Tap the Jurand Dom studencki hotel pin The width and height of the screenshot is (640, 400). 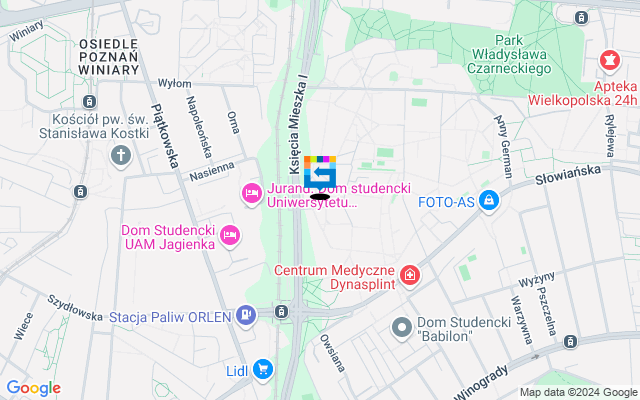pyautogui.click(x=251, y=192)
